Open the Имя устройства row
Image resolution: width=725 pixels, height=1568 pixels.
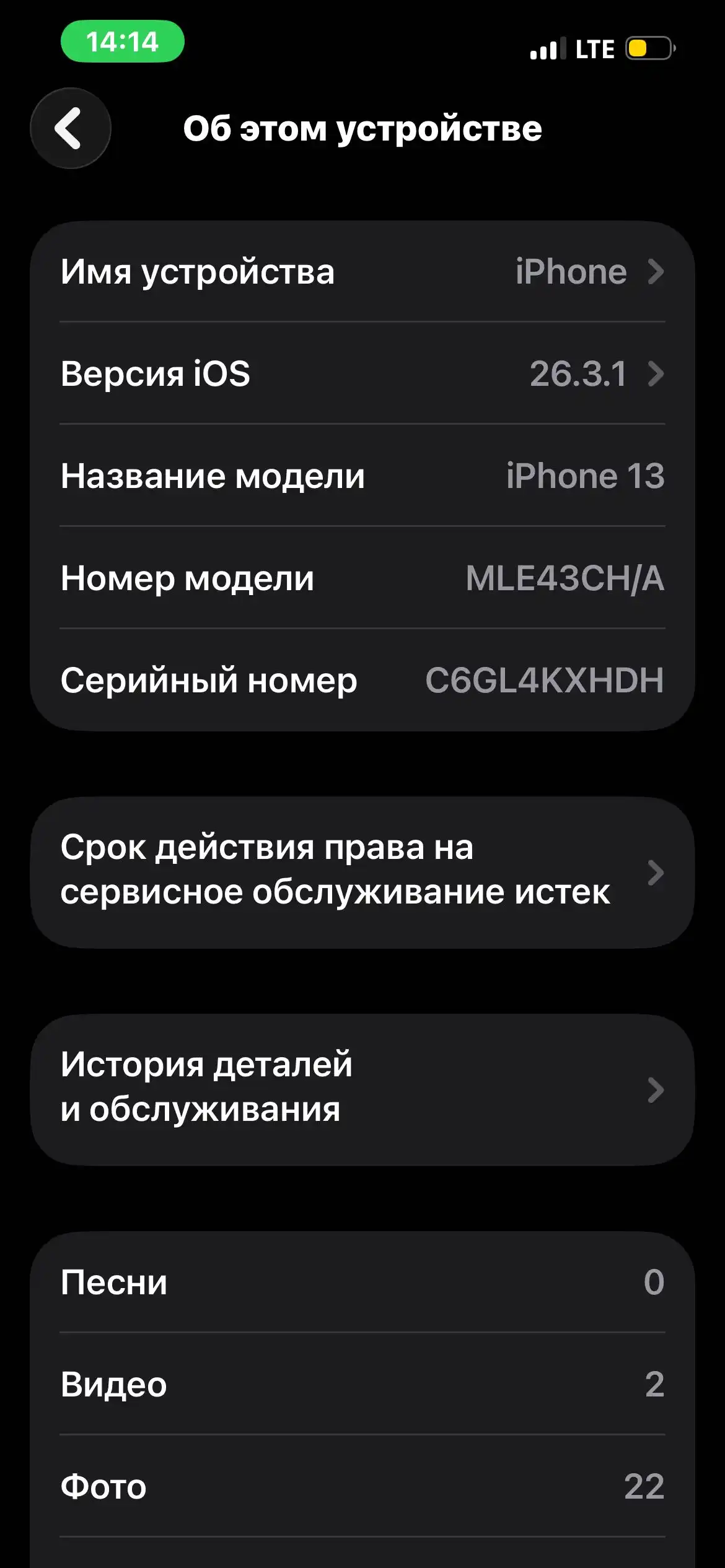(362, 272)
